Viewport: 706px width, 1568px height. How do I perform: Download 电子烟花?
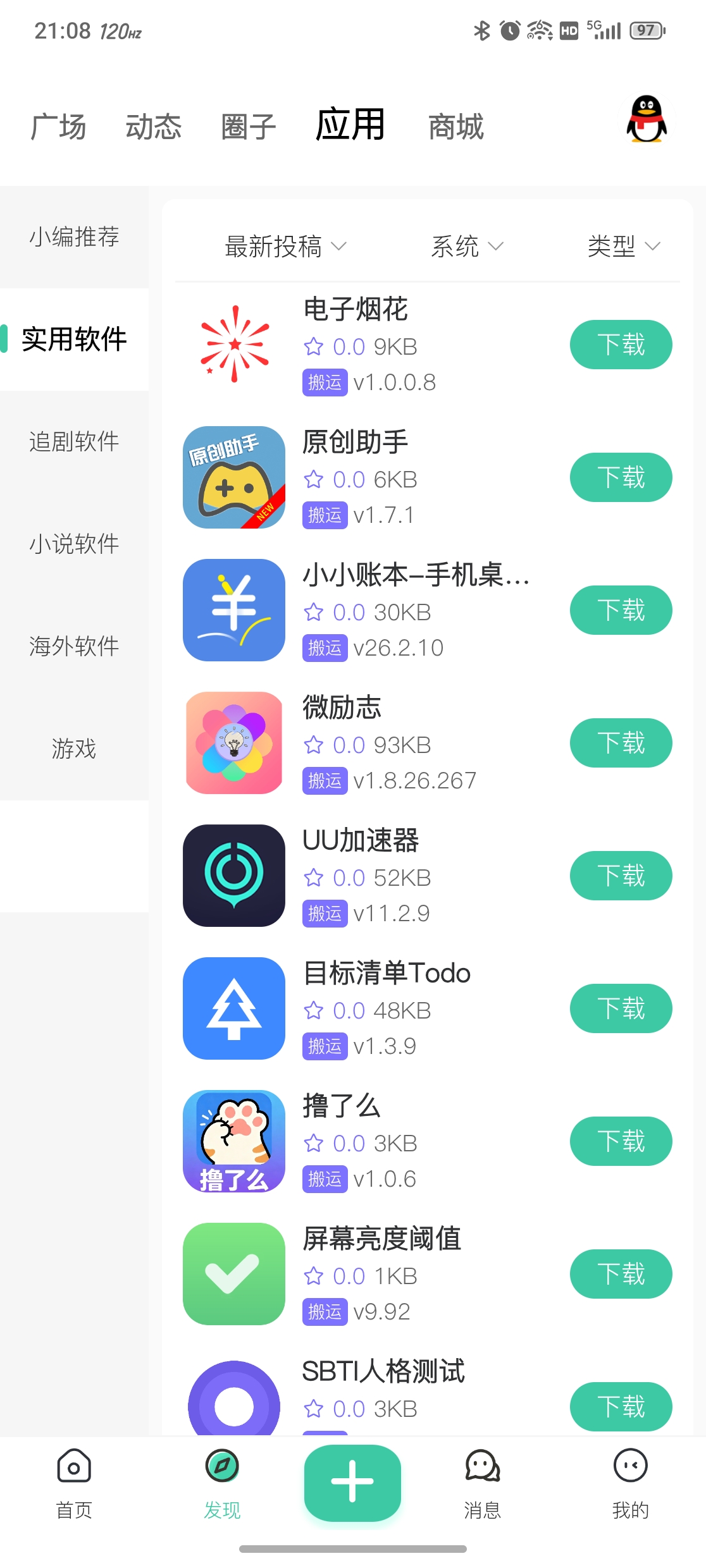click(x=621, y=345)
